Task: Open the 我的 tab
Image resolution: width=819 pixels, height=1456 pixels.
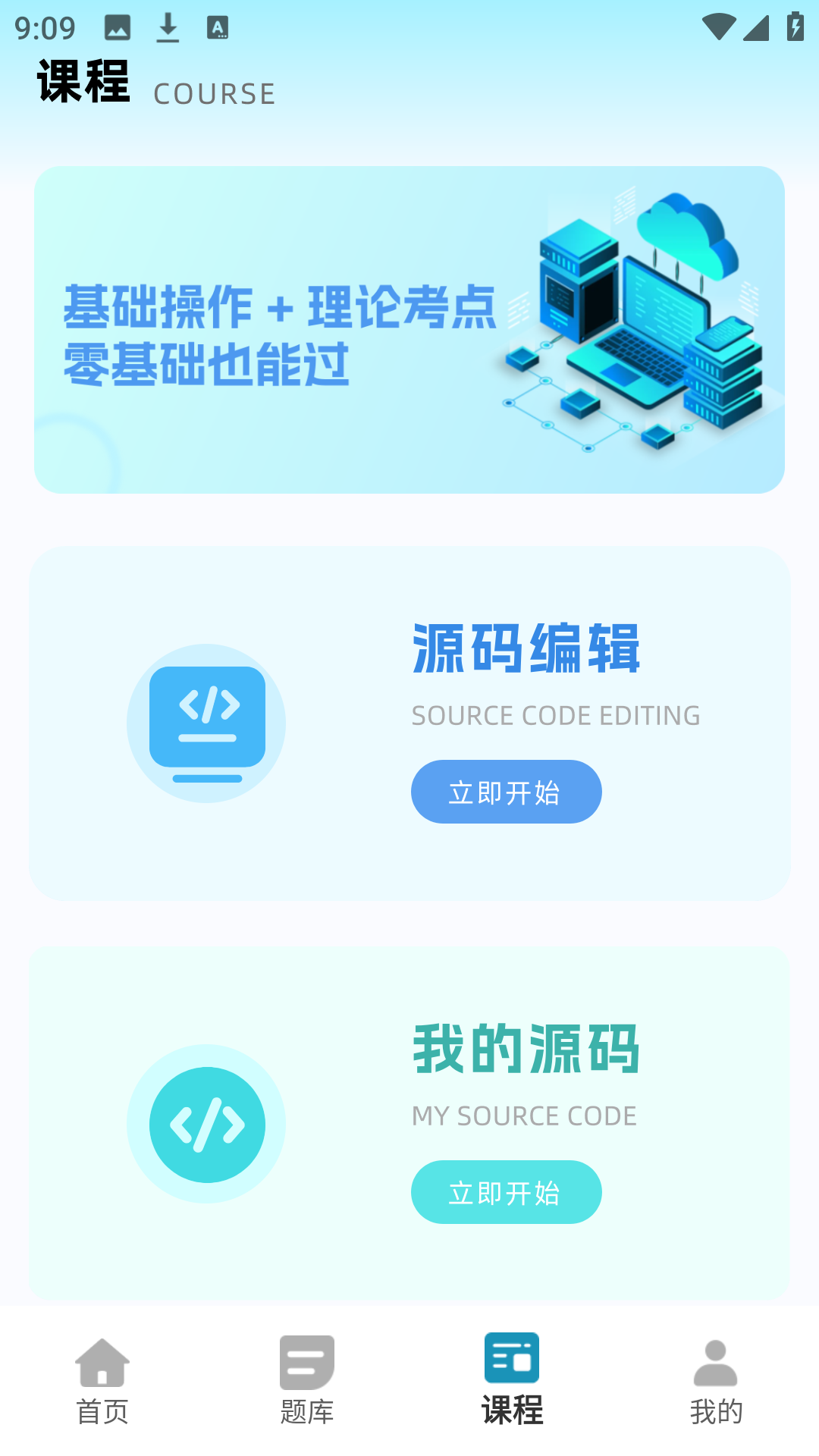Action: (716, 1380)
